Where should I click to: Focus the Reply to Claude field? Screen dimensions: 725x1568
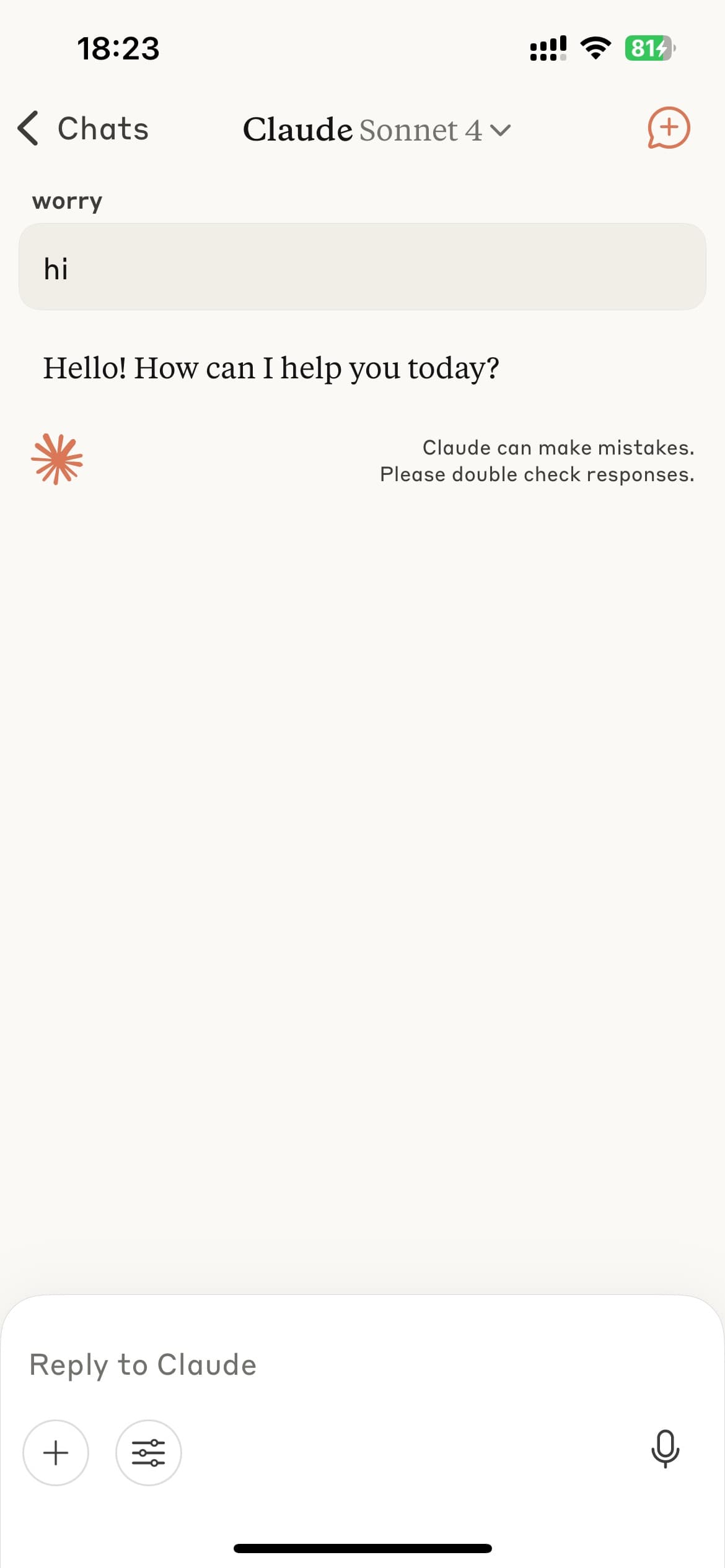362,1365
